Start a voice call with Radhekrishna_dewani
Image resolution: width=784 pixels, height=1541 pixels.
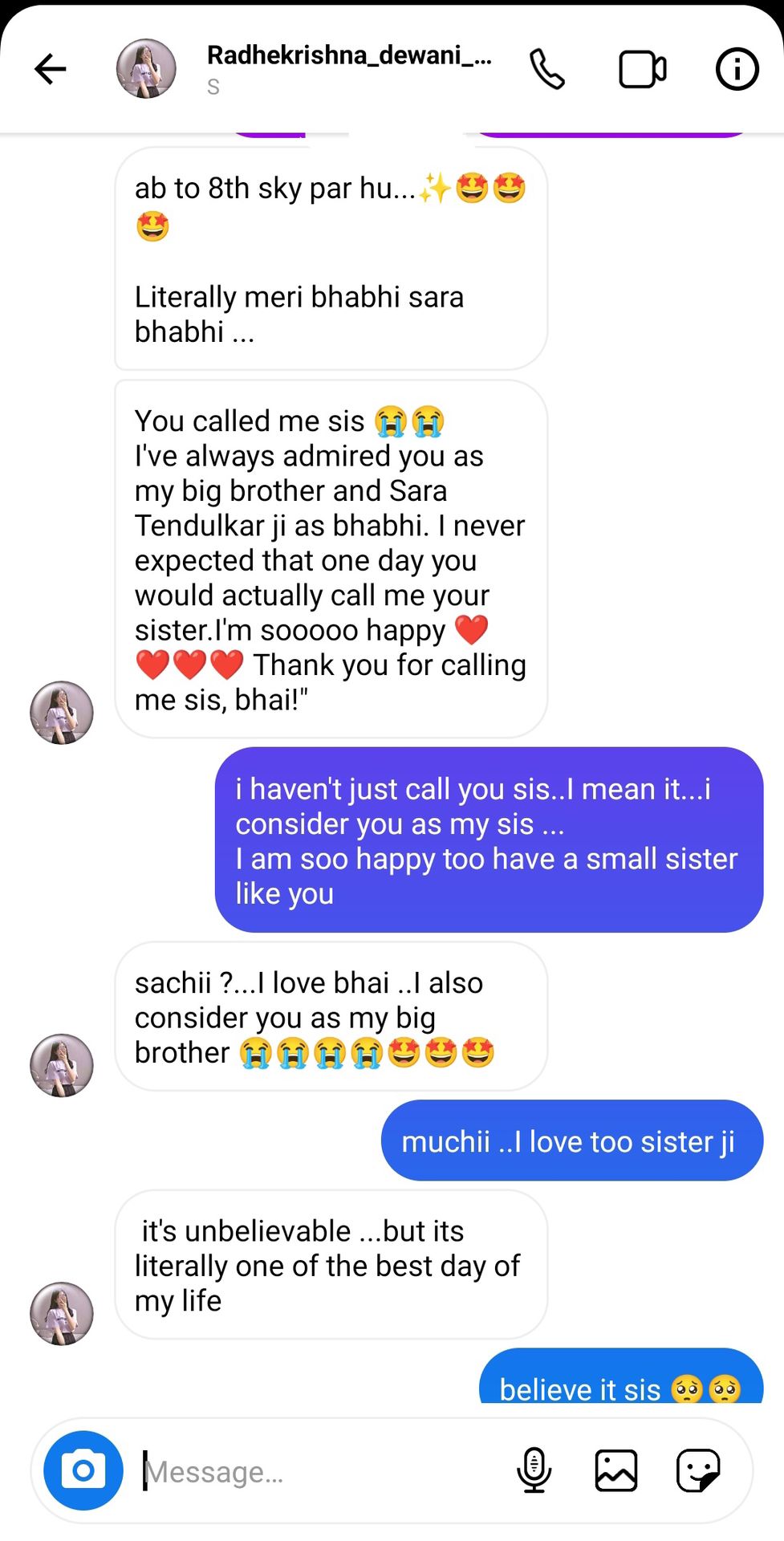547,69
